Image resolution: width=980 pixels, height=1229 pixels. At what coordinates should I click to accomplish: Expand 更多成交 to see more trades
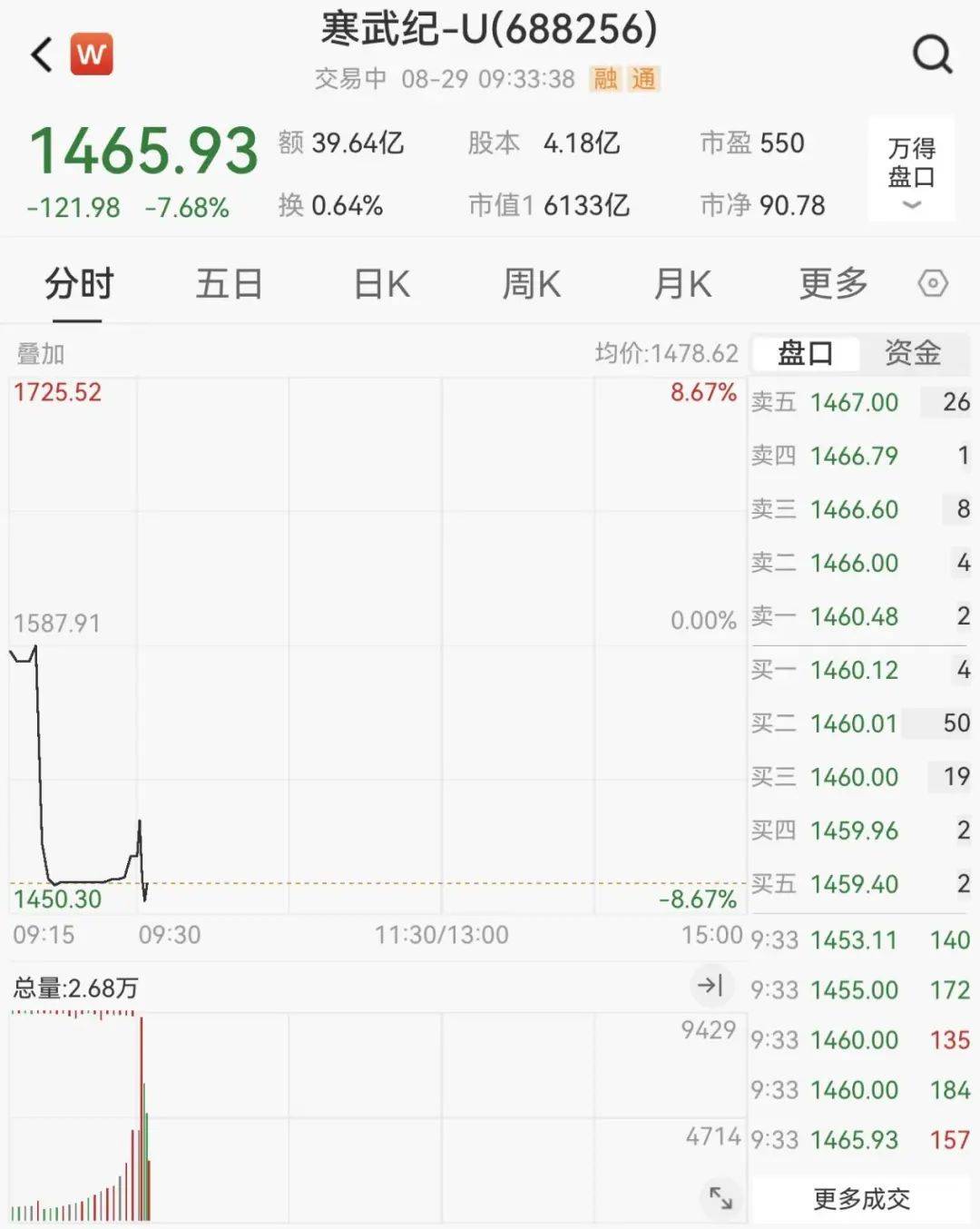(x=860, y=1198)
